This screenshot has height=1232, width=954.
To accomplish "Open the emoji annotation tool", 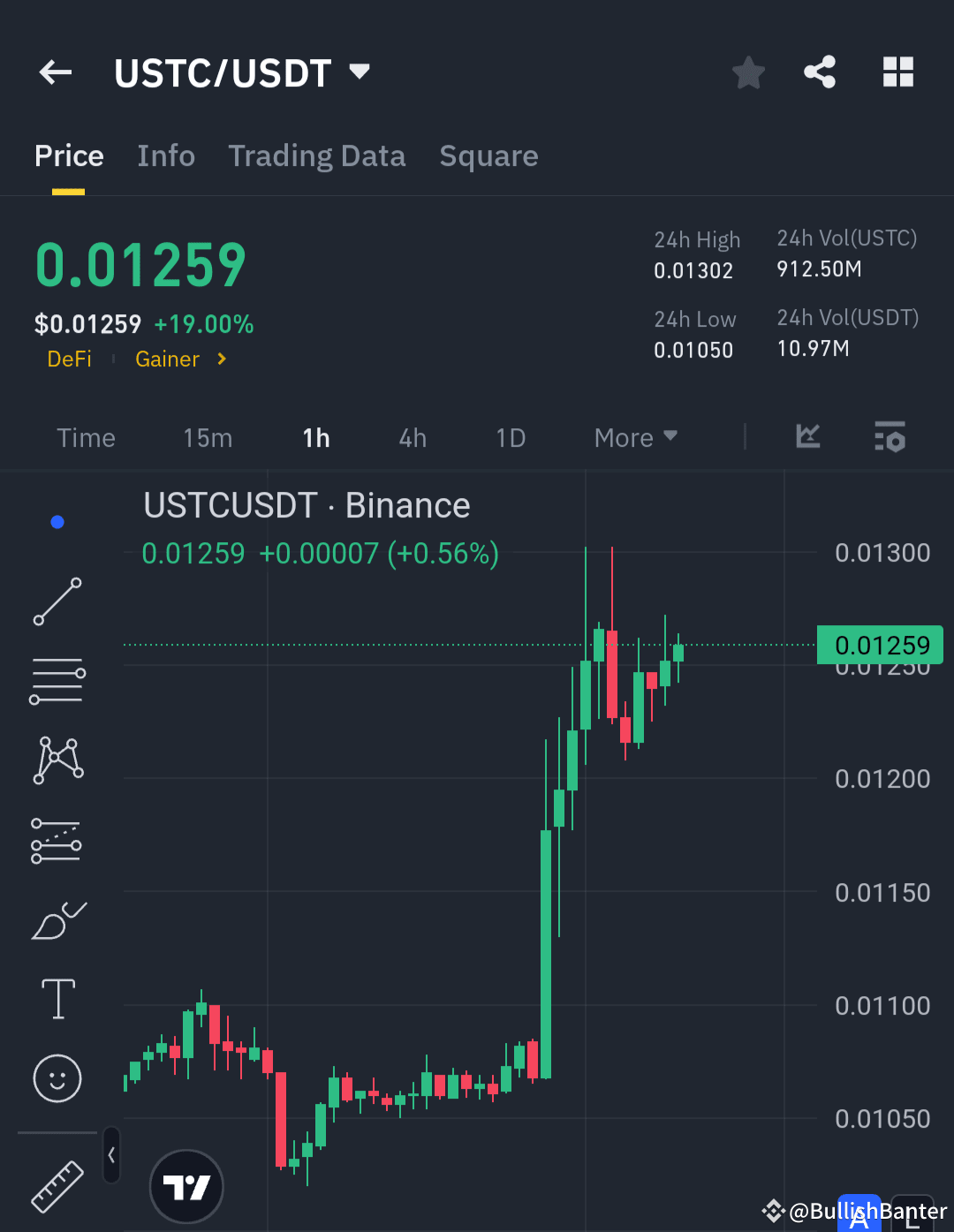I will pos(57,1078).
